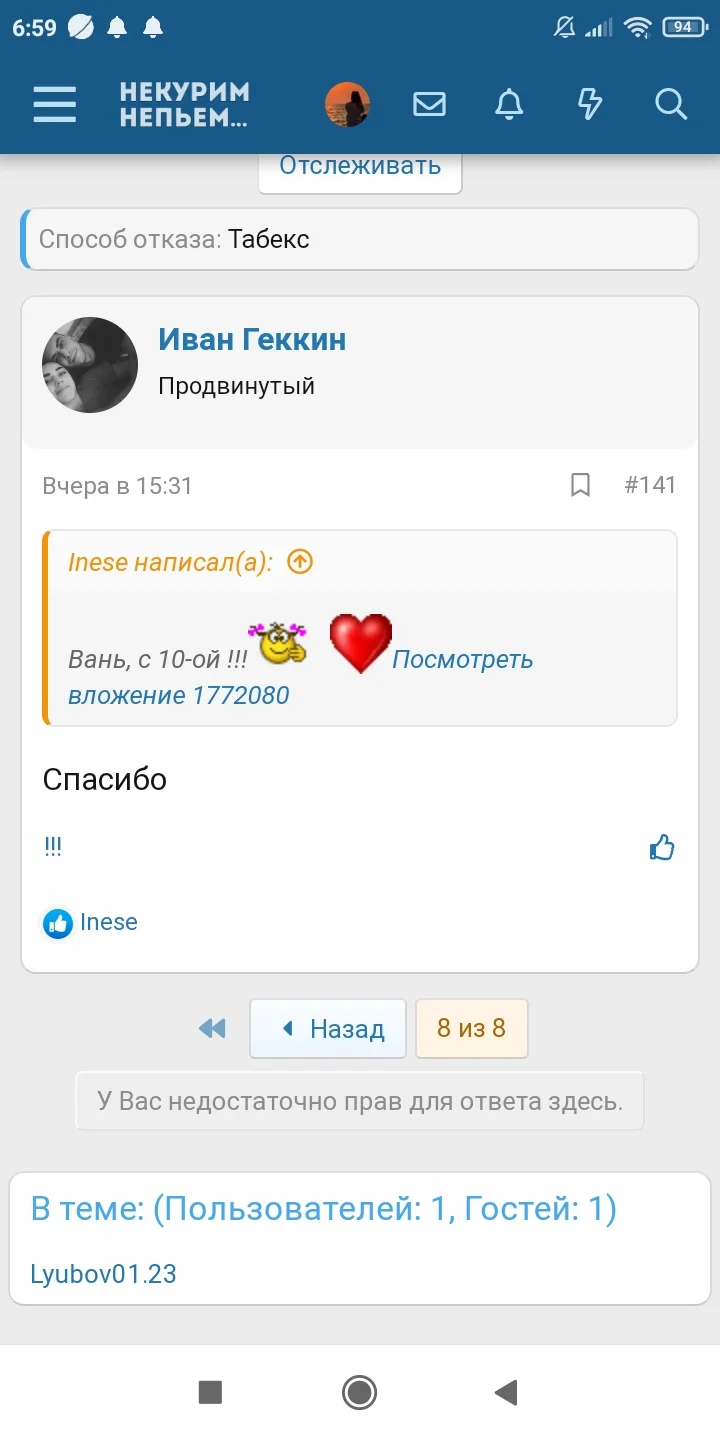Viewport: 720px width, 1440px height.
Task: Open Иван Геккин's profile
Action: coord(251,340)
